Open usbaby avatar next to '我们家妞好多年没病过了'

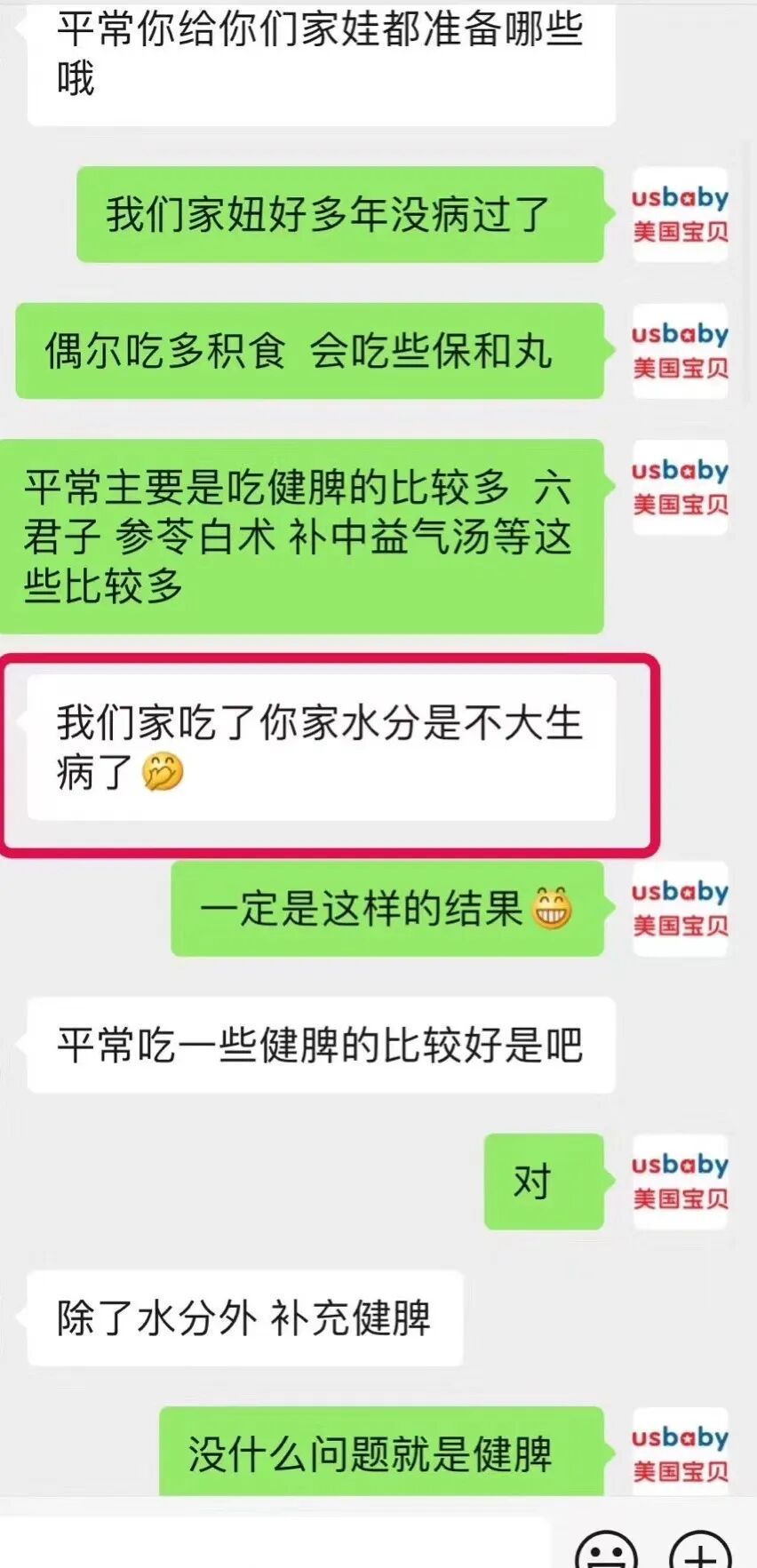pos(681,214)
